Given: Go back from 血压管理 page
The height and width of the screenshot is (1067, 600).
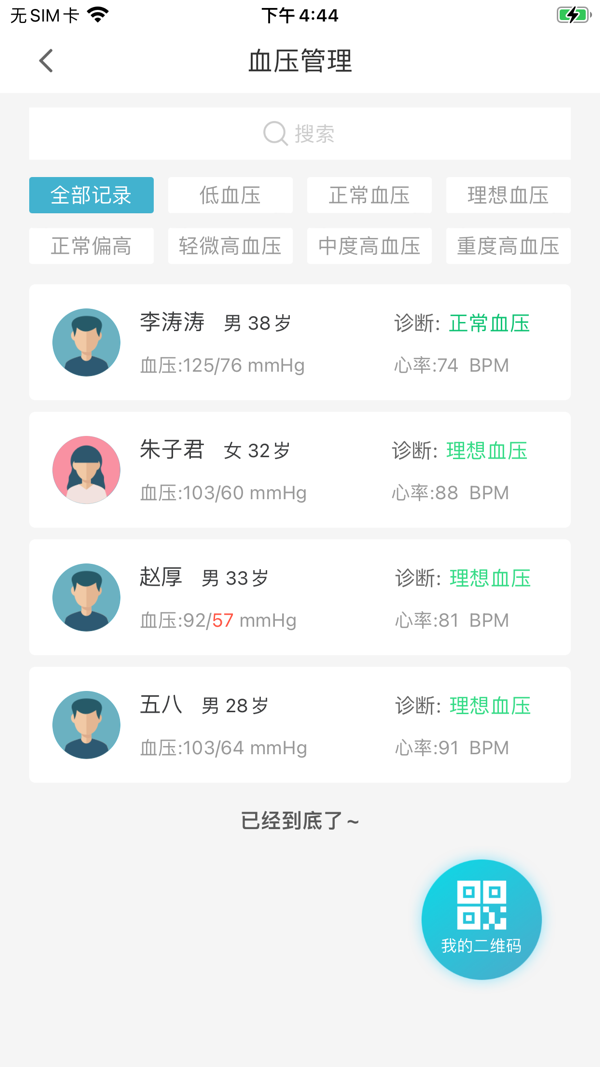Looking at the screenshot, I should (46, 61).
